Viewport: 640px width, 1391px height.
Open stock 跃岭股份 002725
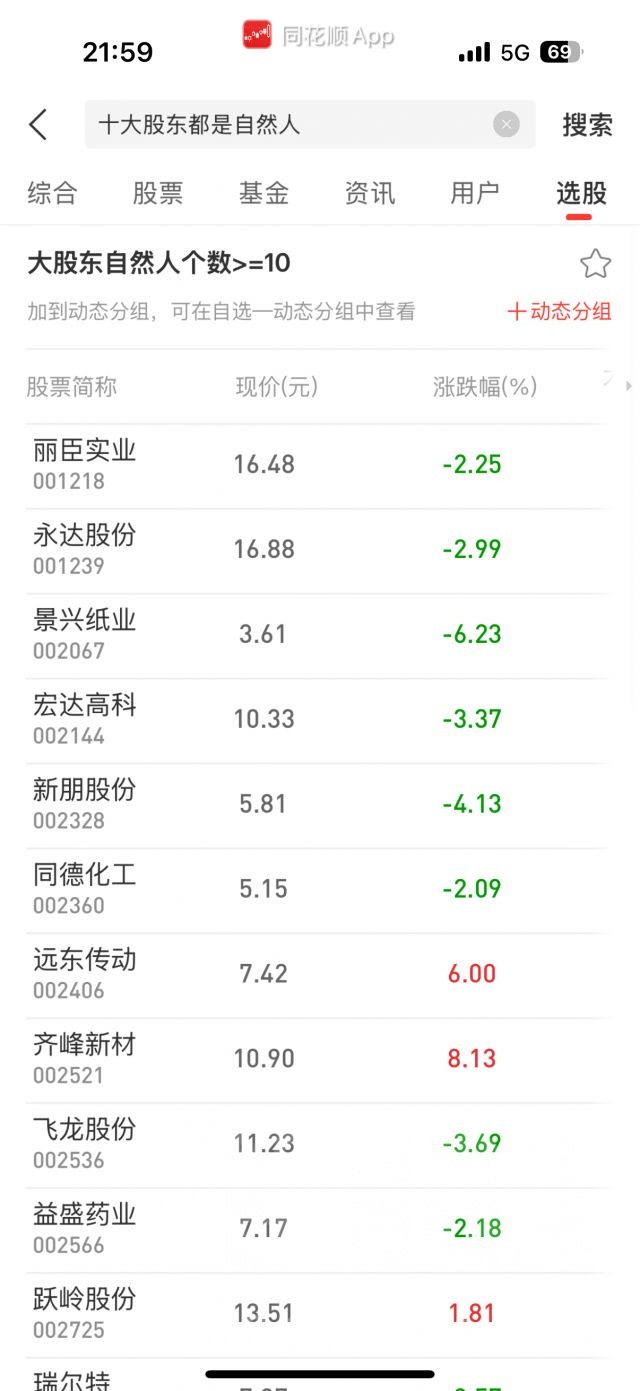click(x=85, y=1313)
